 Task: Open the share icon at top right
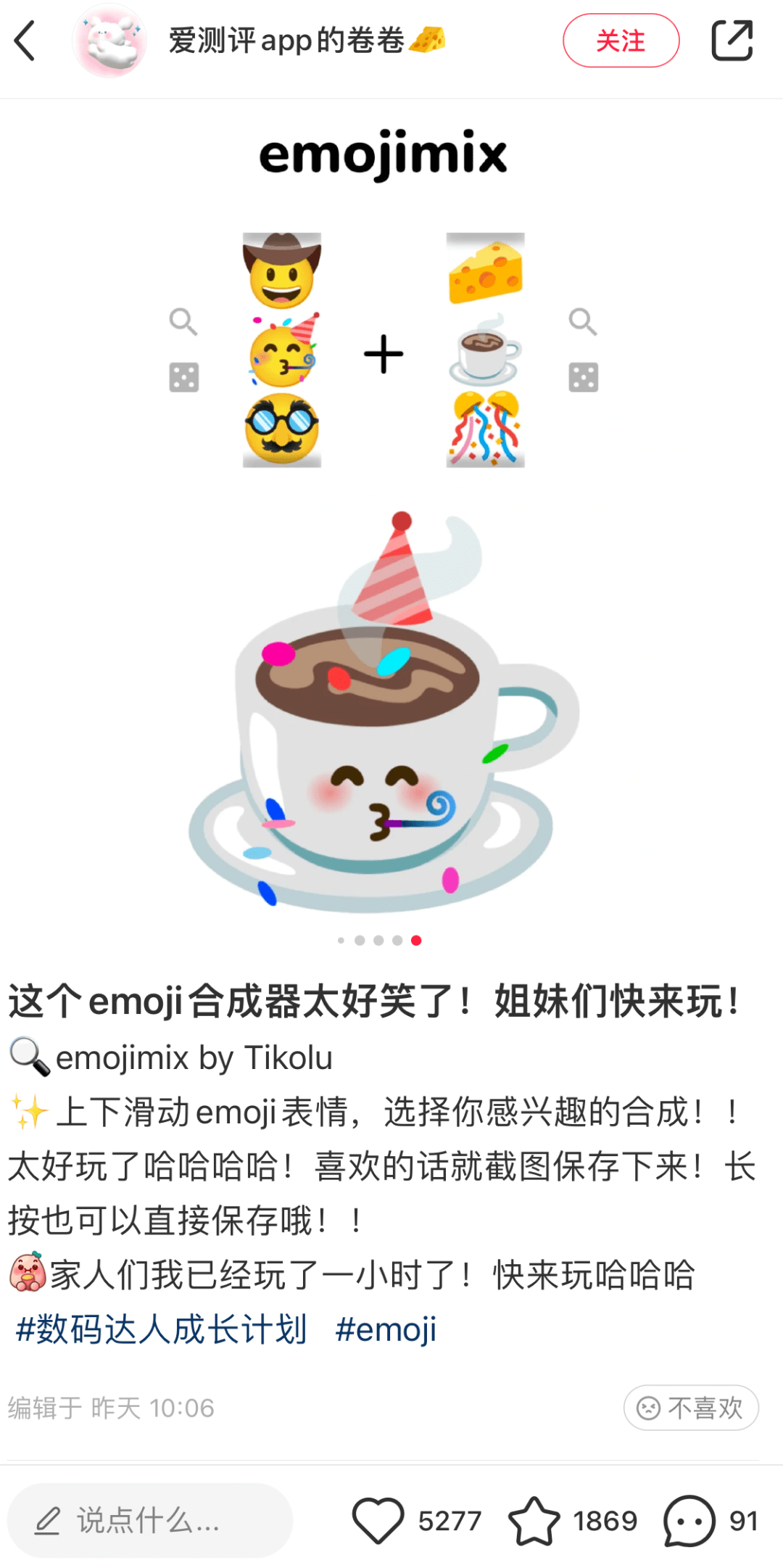[x=733, y=41]
